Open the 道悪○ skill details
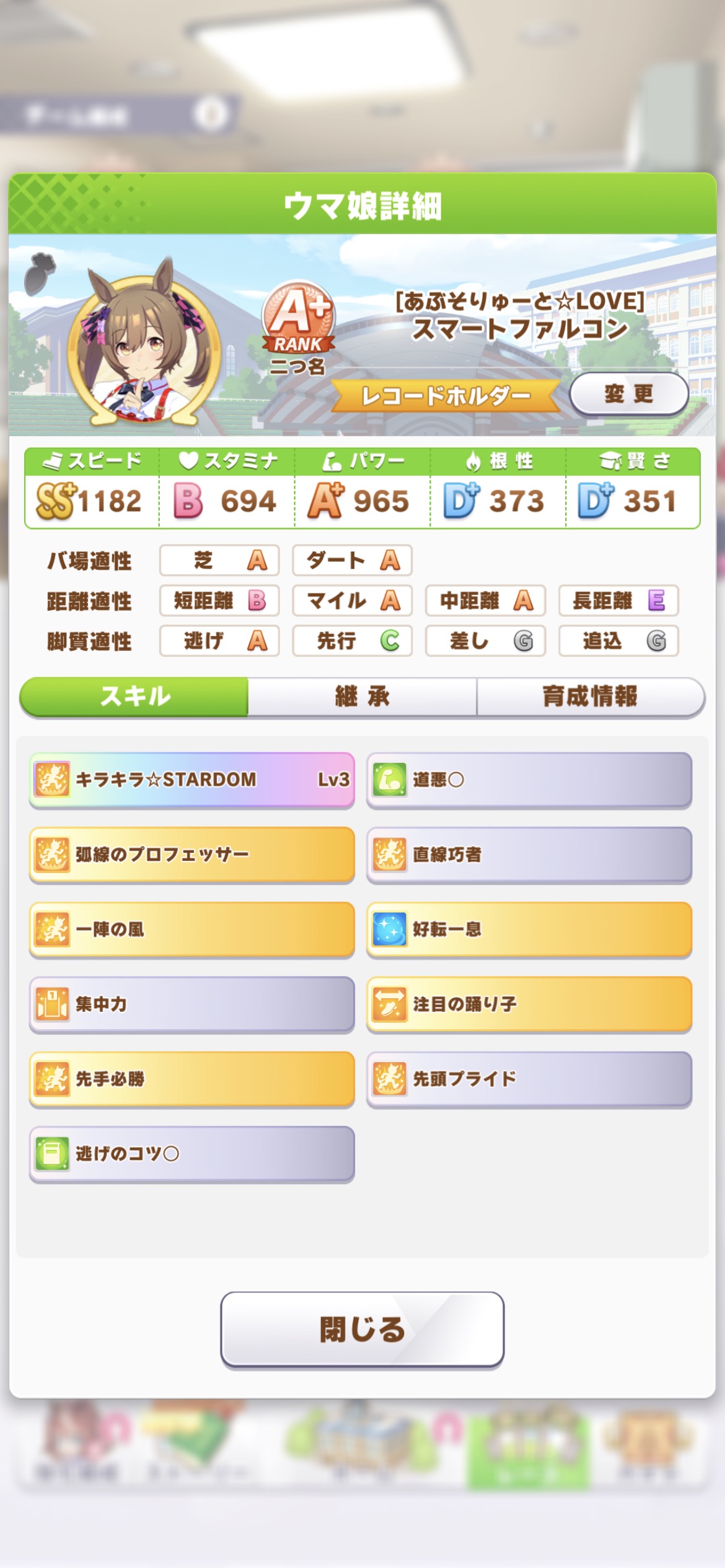The height and width of the screenshot is (1568, 725). tap(529, 780)
